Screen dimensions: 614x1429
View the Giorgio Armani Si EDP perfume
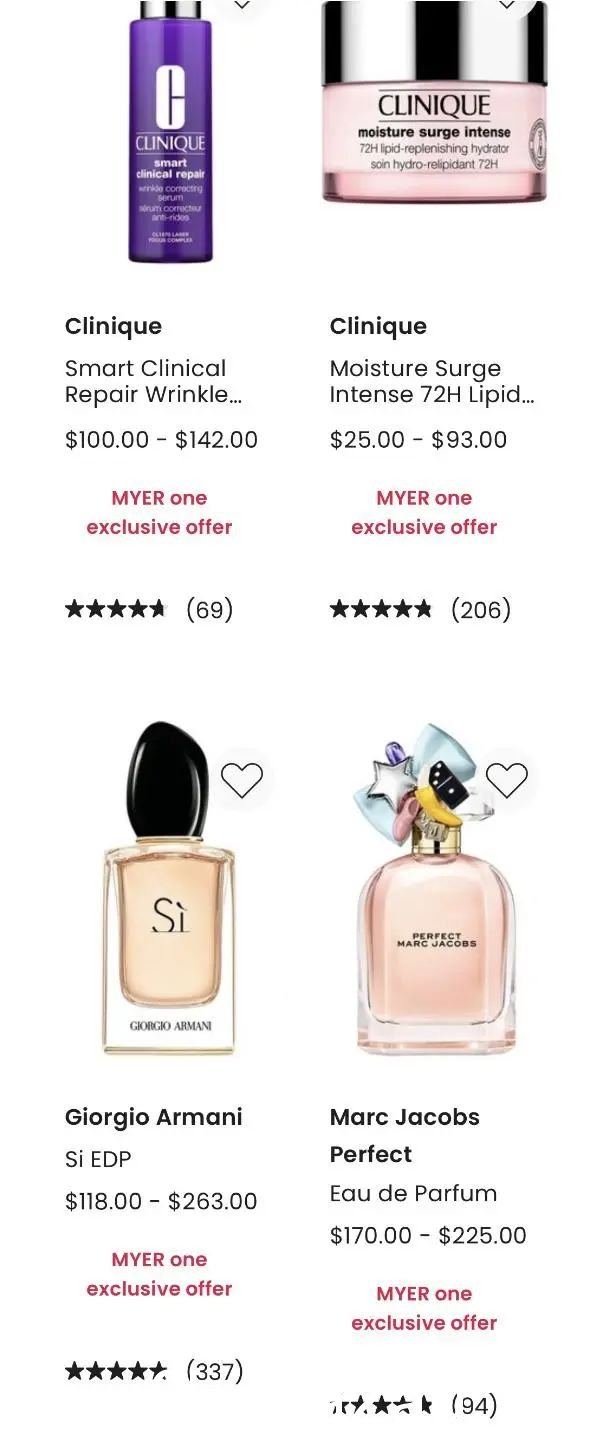pos(169,890)
